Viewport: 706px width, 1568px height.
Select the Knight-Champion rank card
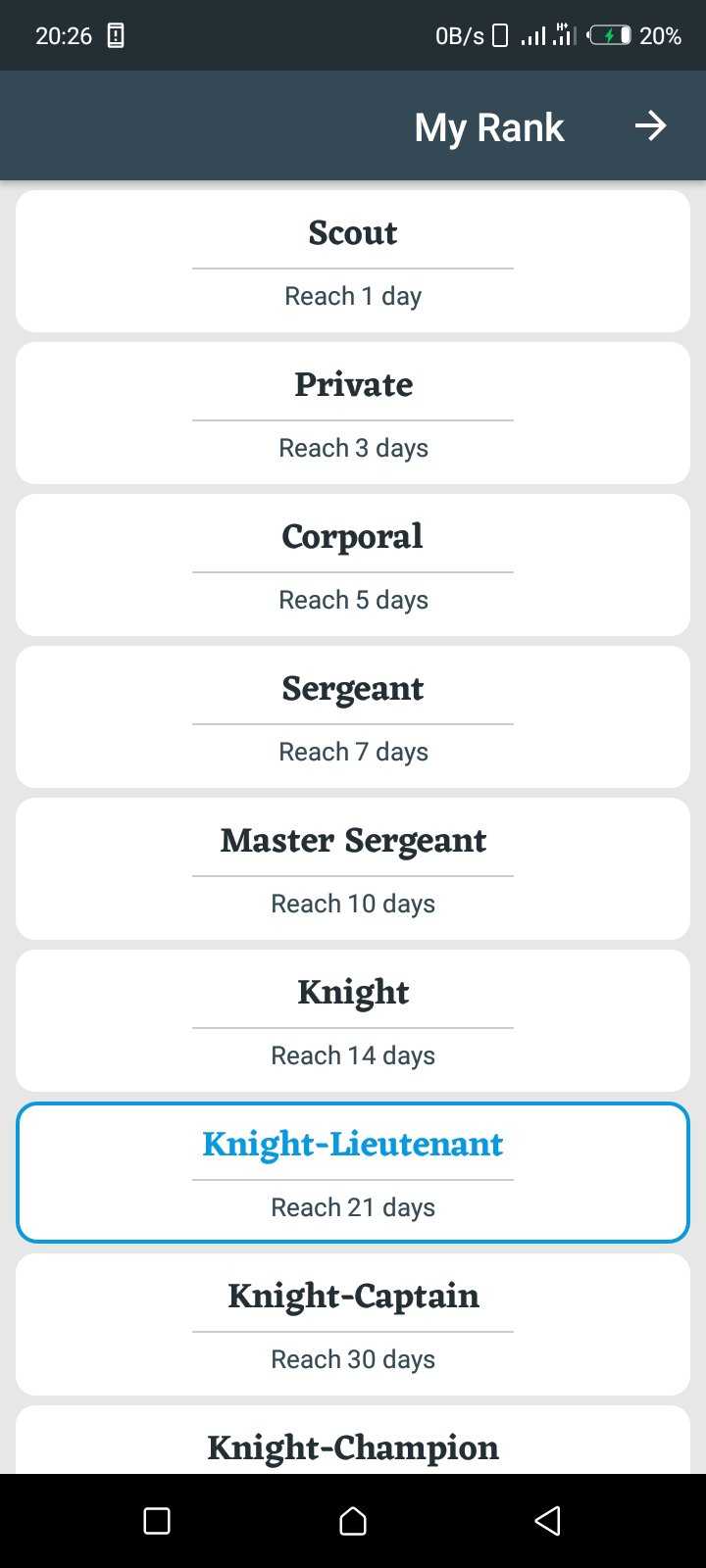pyautogui.click(x=353, y=1440)
